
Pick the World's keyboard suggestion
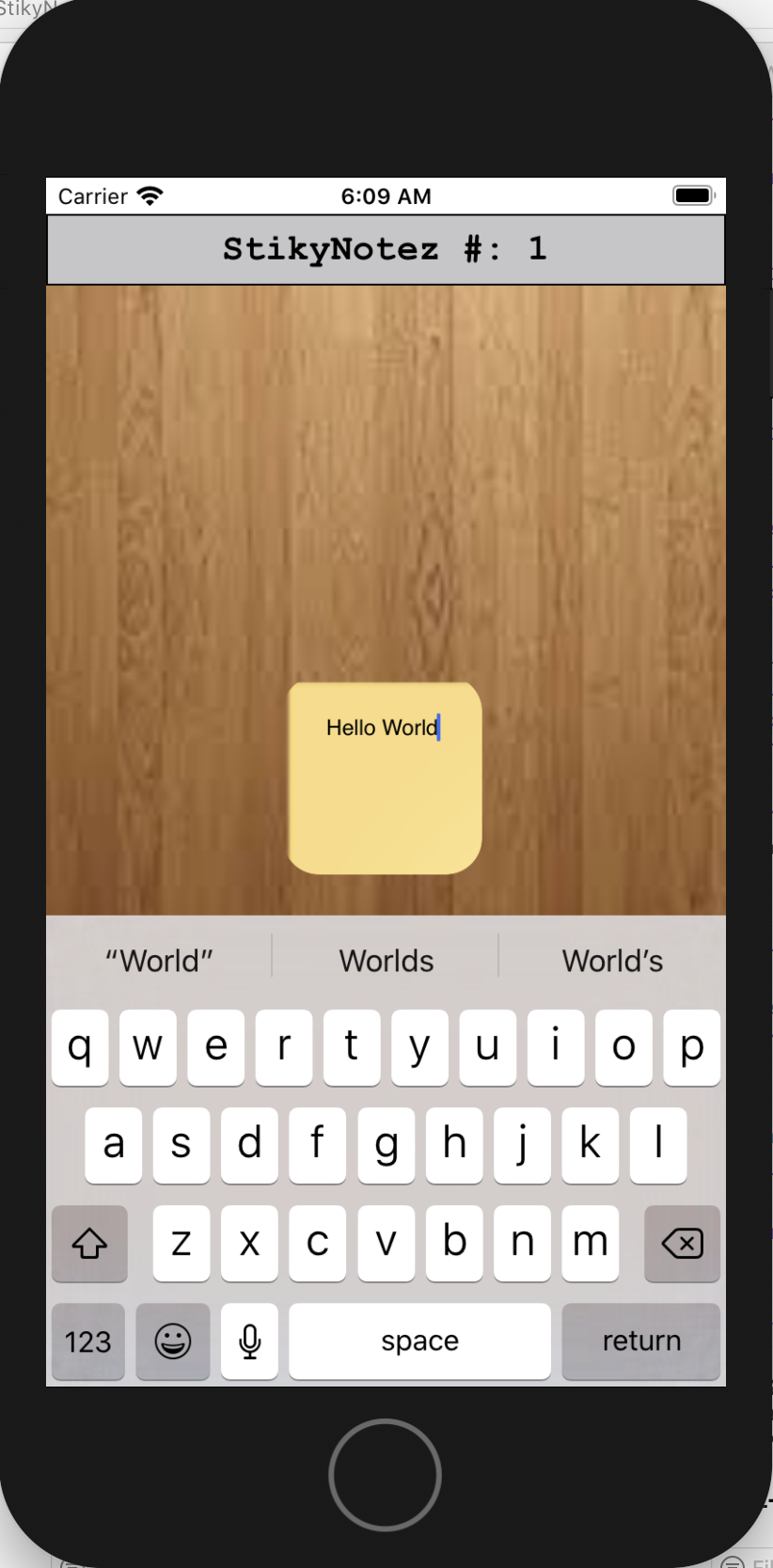[612, 961]
